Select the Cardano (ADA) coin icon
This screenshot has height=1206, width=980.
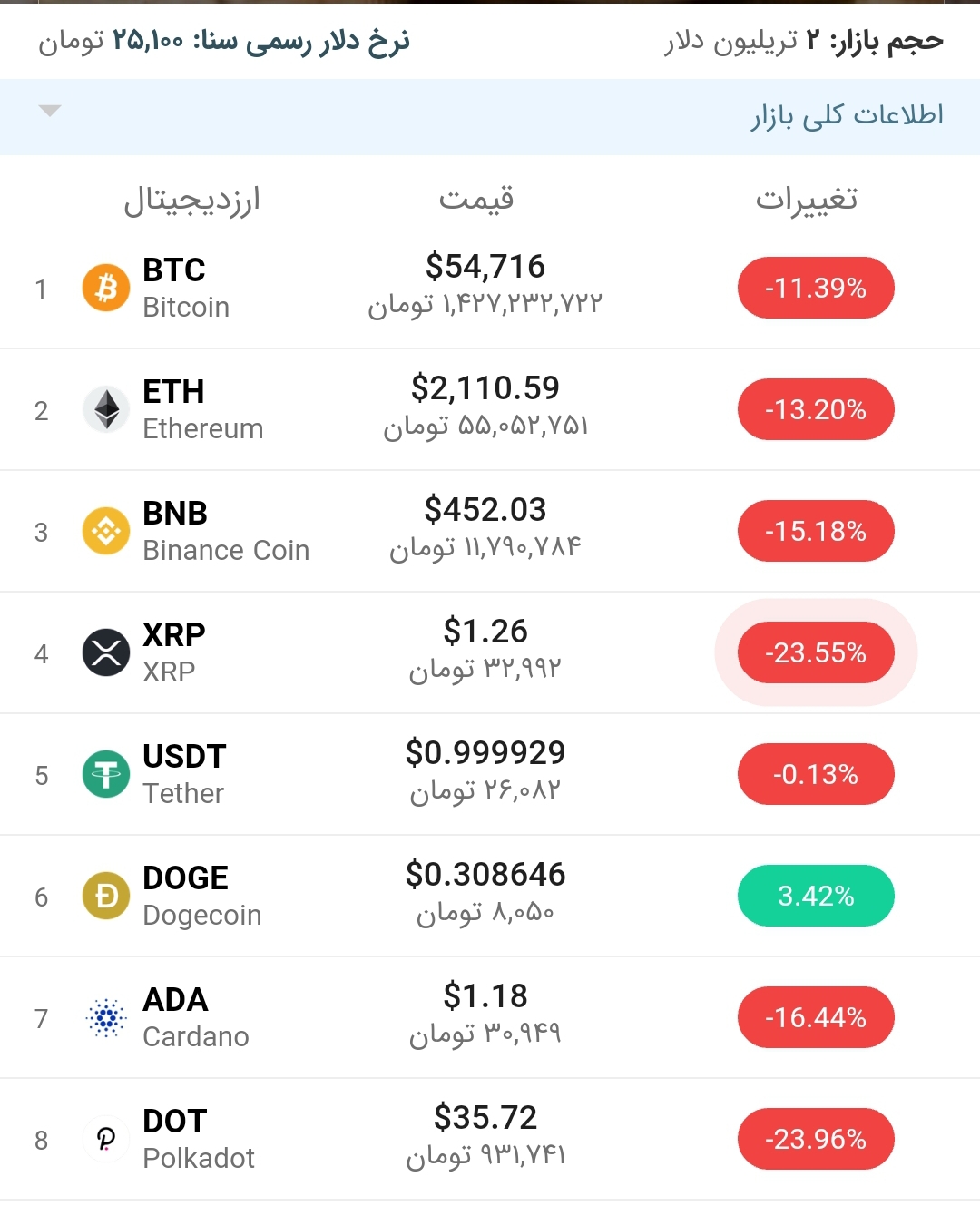[x=106, y=1017]
